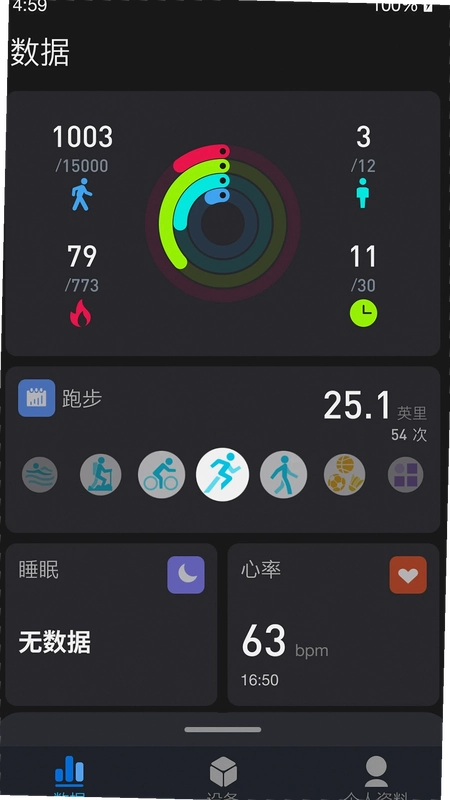Switch to the 设备 device tab
450x800 pixels.
point(223,776)
